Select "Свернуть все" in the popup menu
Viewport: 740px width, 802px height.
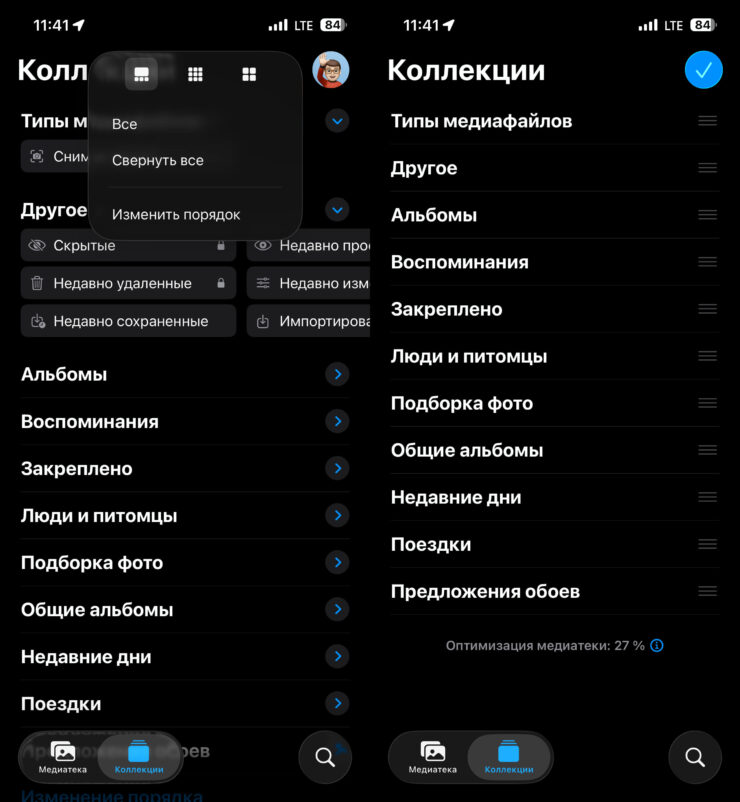pyautogui.click(x=158, y=160)
